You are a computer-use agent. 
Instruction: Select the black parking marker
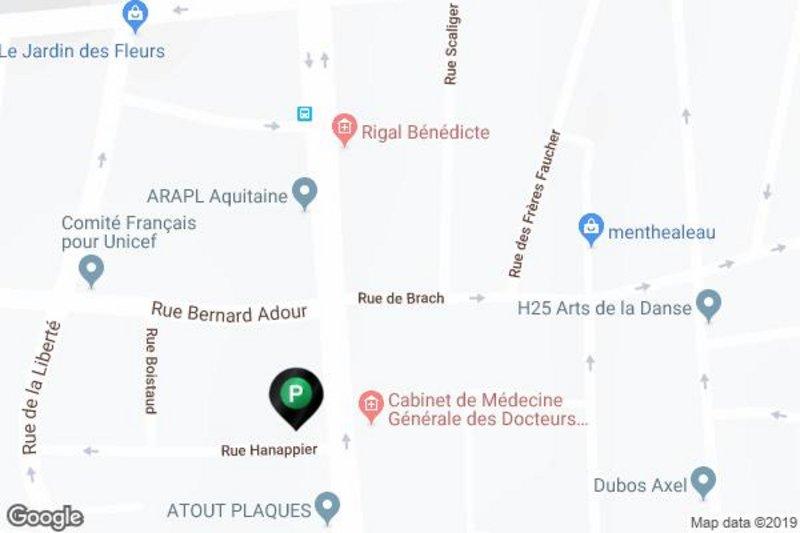(296, 393)
